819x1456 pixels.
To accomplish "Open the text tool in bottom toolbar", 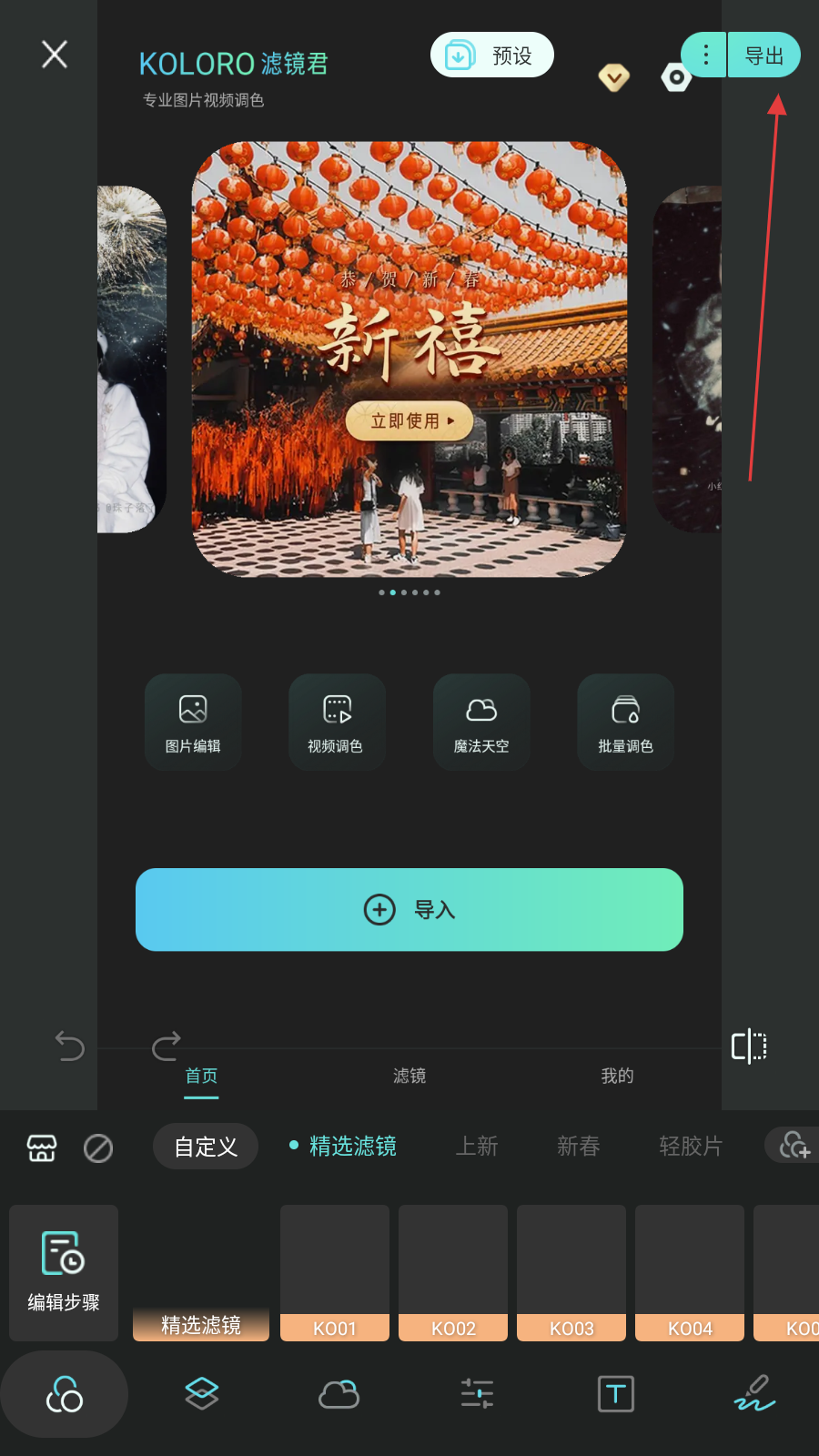I will (615, 1394).
